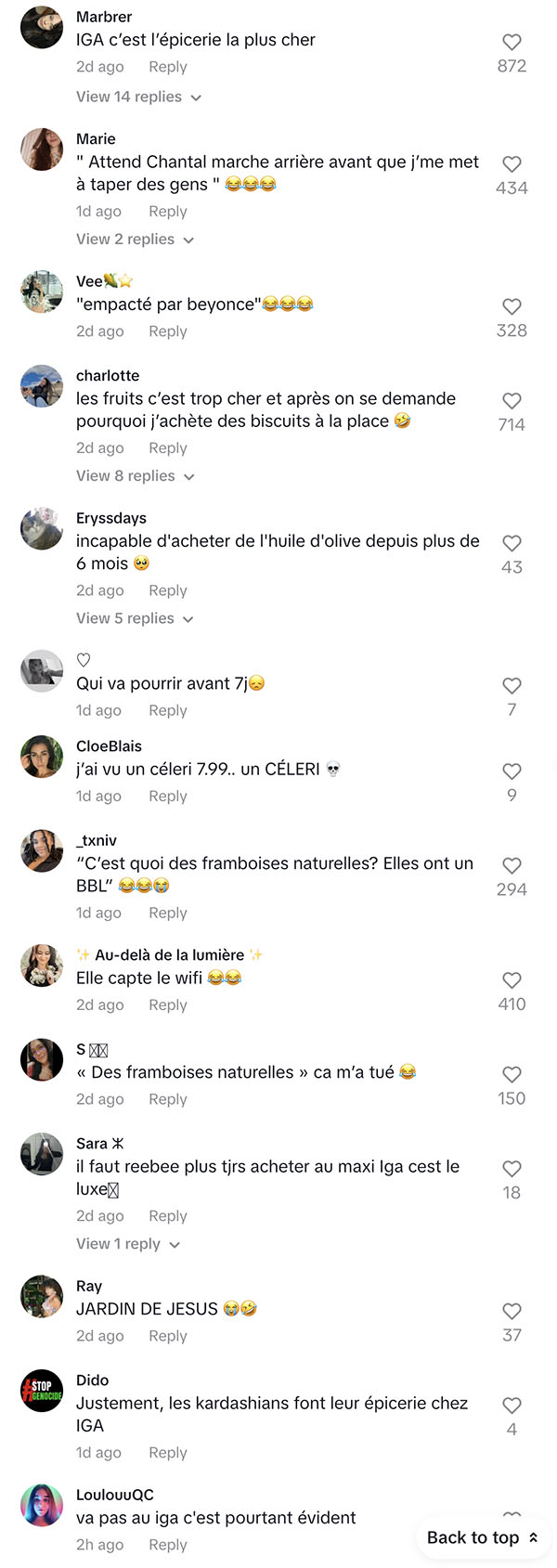Like _txniv's framboises naturelles comment
Image resolution: width=557 pixels, height=1568 pixels.
tap(512, 865)
